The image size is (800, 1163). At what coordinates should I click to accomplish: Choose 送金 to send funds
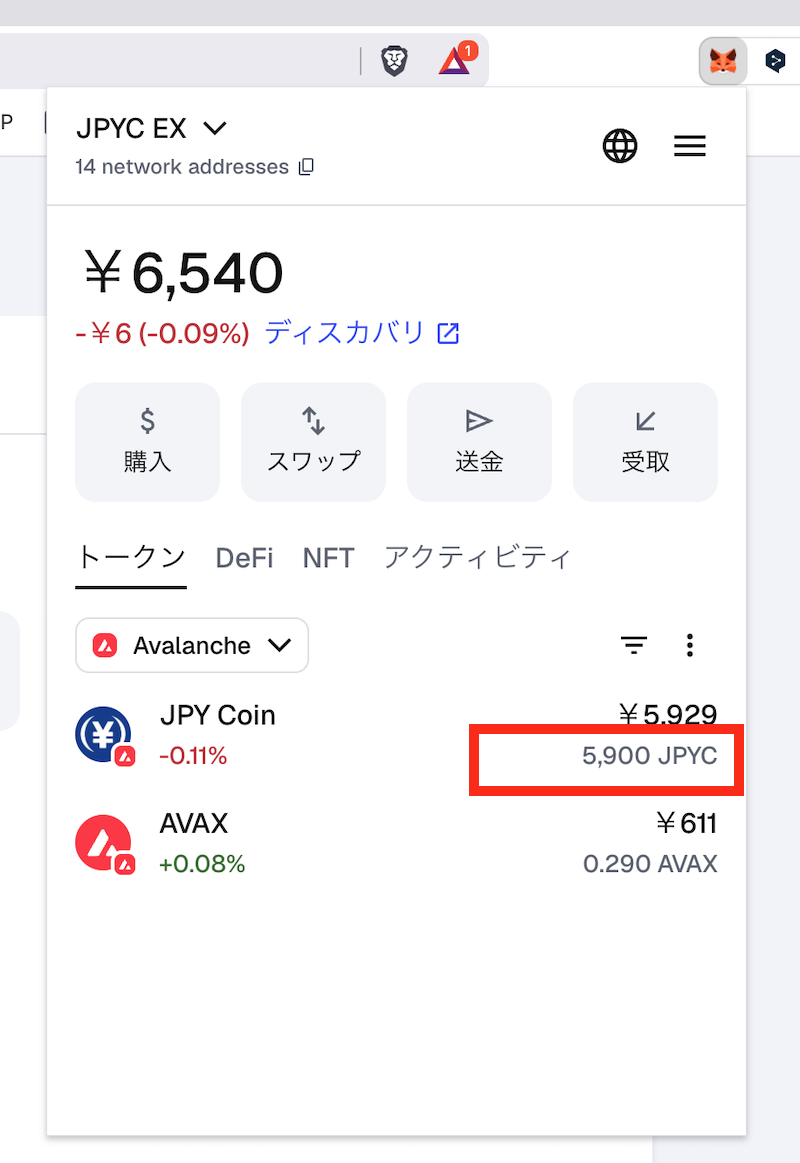pos(479,441)
